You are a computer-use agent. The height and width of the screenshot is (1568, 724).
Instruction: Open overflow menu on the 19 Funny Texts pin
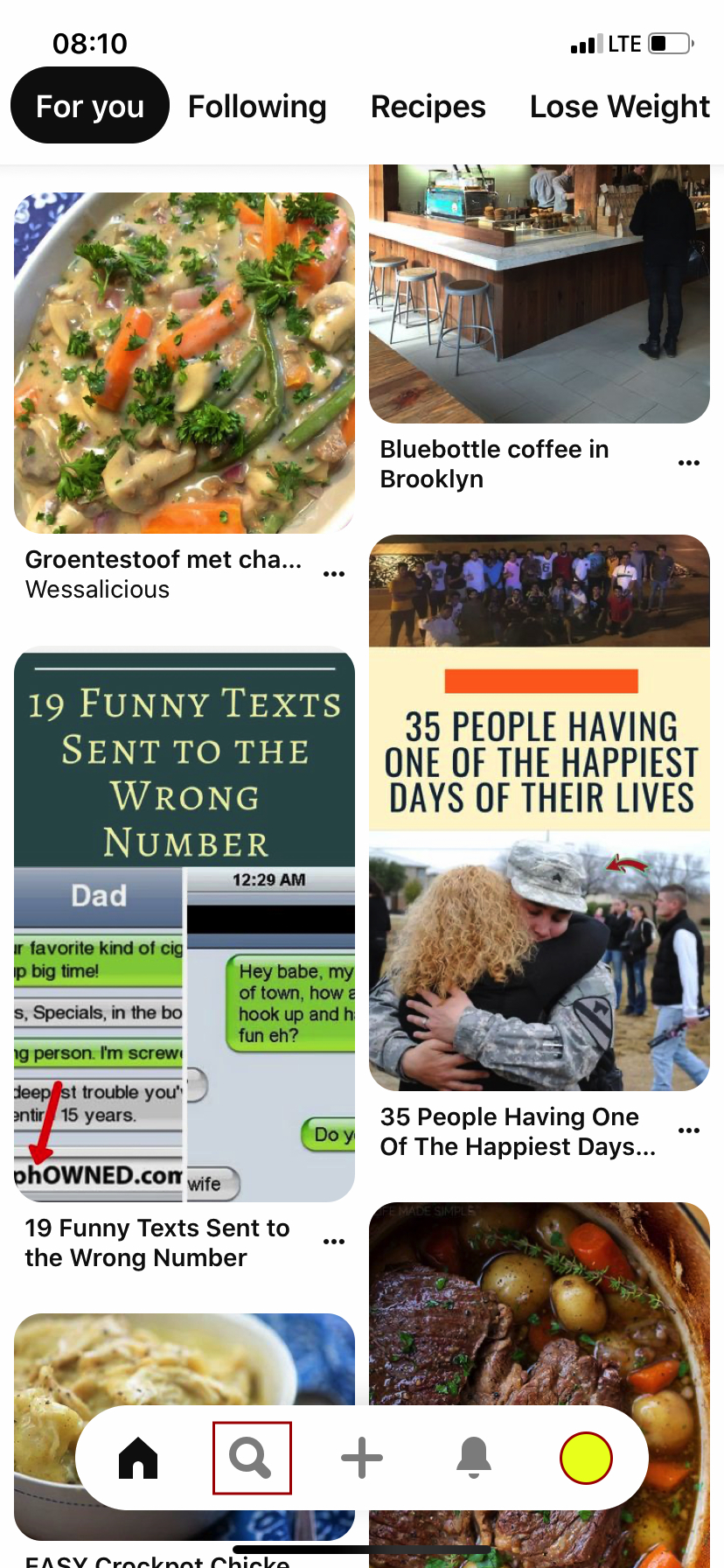pyautogui.click(x=334, y=1241)
